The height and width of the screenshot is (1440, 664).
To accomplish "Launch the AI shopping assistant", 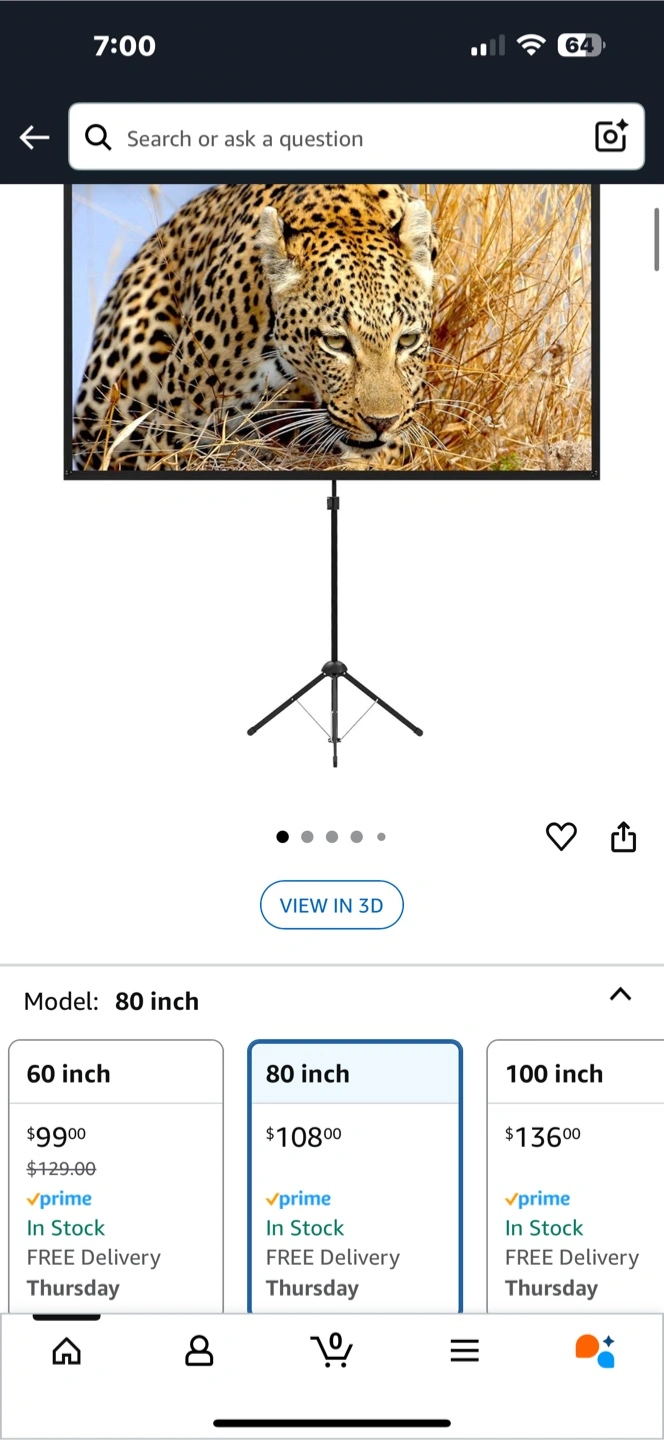I will (595, 1350).
